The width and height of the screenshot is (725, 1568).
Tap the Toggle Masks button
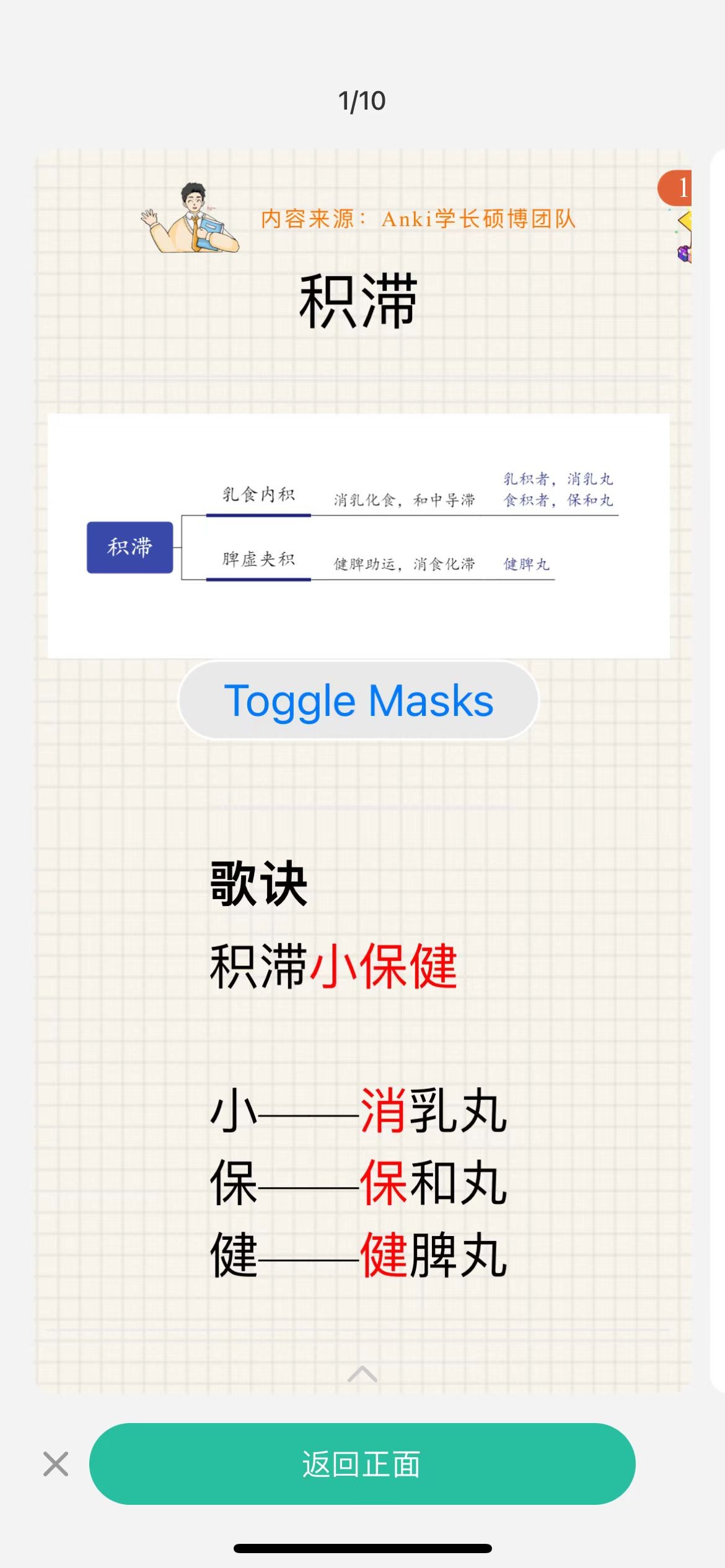coord(359,700)
